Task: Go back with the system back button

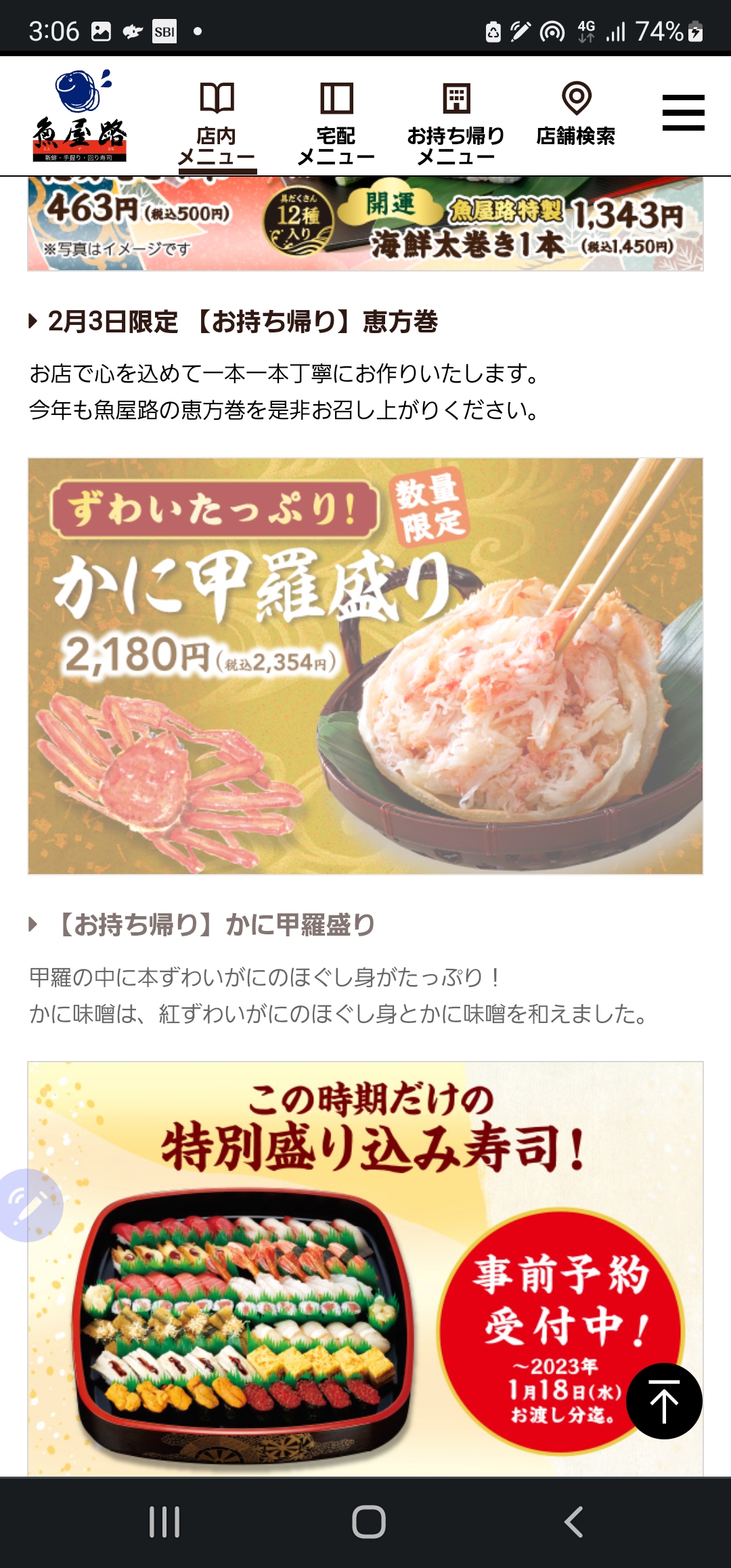Action: tap(573, 1522)
